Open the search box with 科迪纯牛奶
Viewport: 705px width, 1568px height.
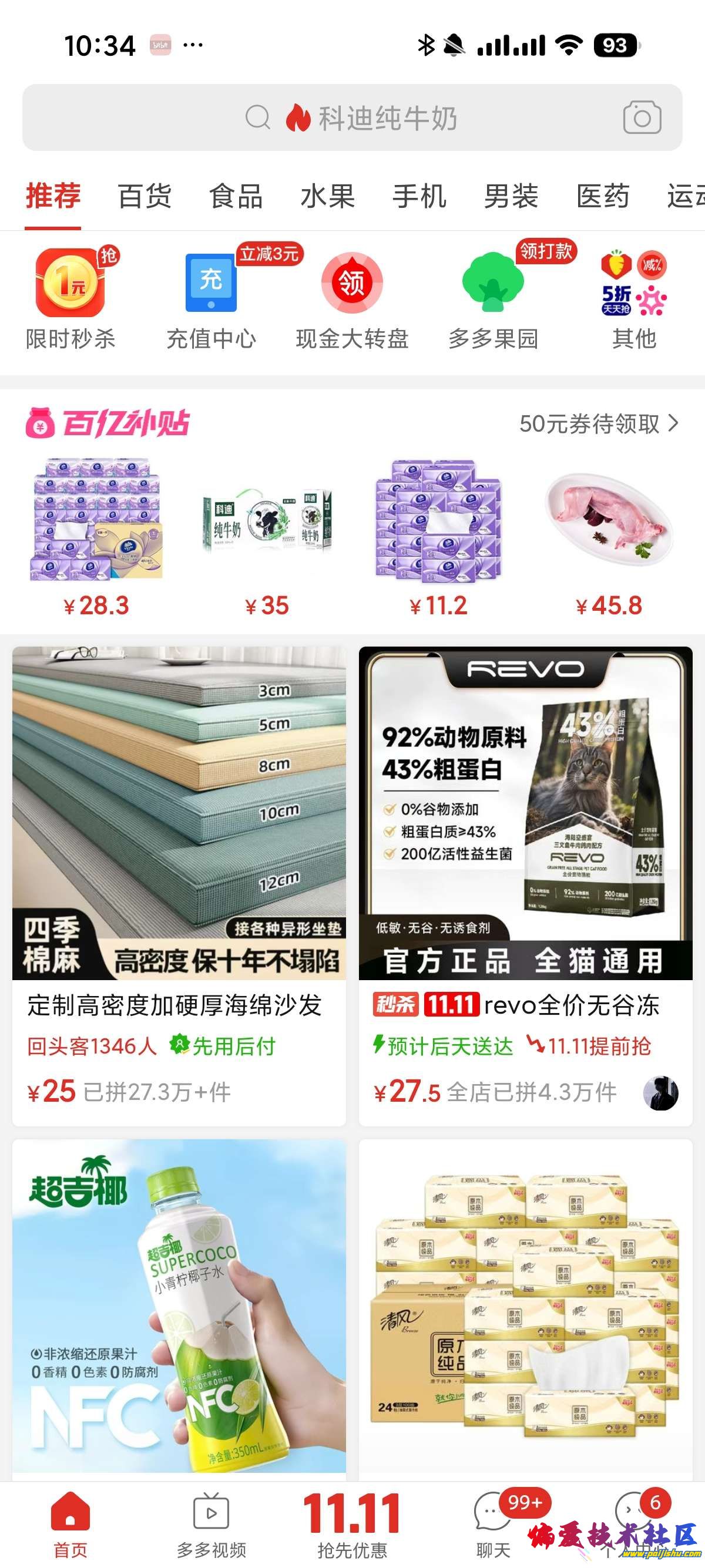pos(352,117)
